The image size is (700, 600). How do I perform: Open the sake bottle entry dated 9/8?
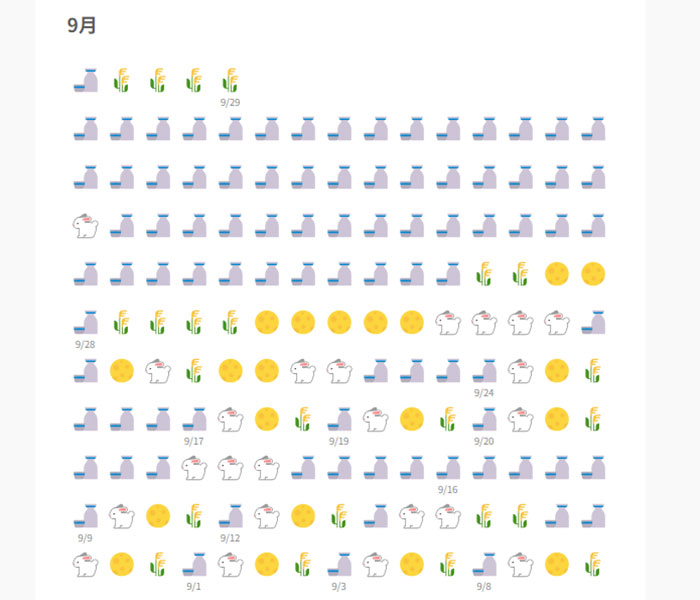pos(484,565)
